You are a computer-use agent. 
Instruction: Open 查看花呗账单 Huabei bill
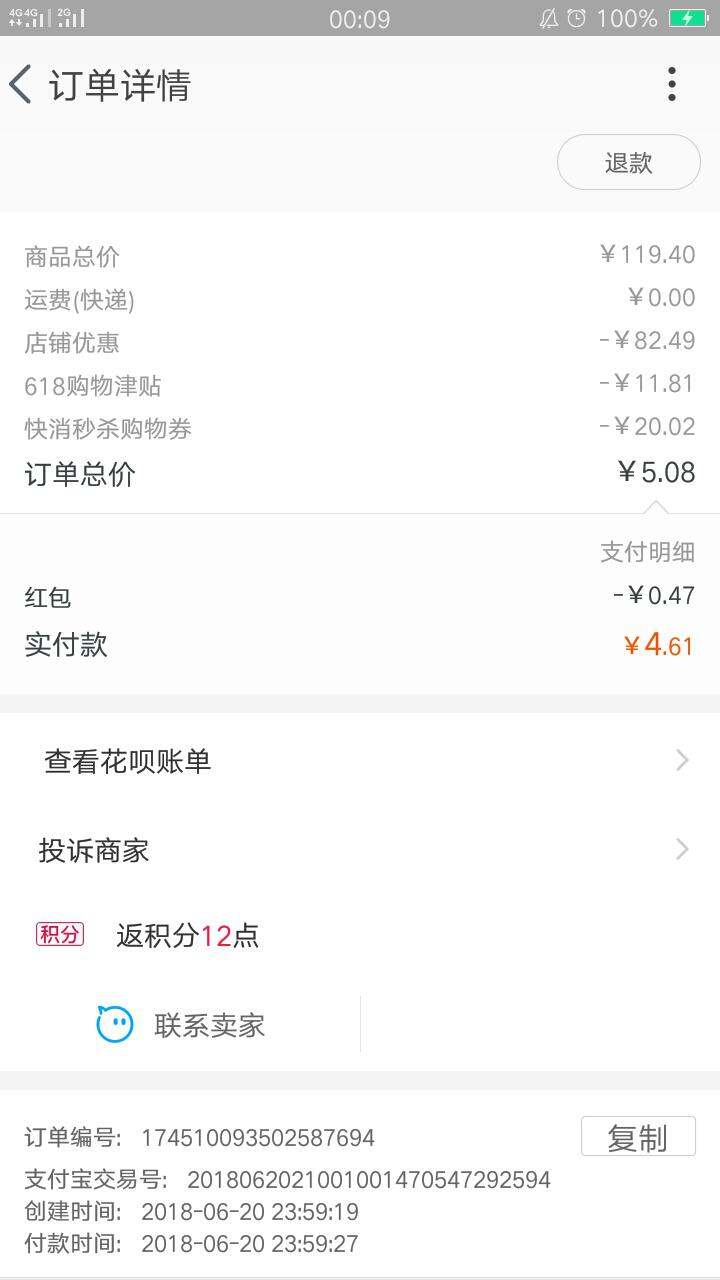pyautogui.click(x=360, y=761)
